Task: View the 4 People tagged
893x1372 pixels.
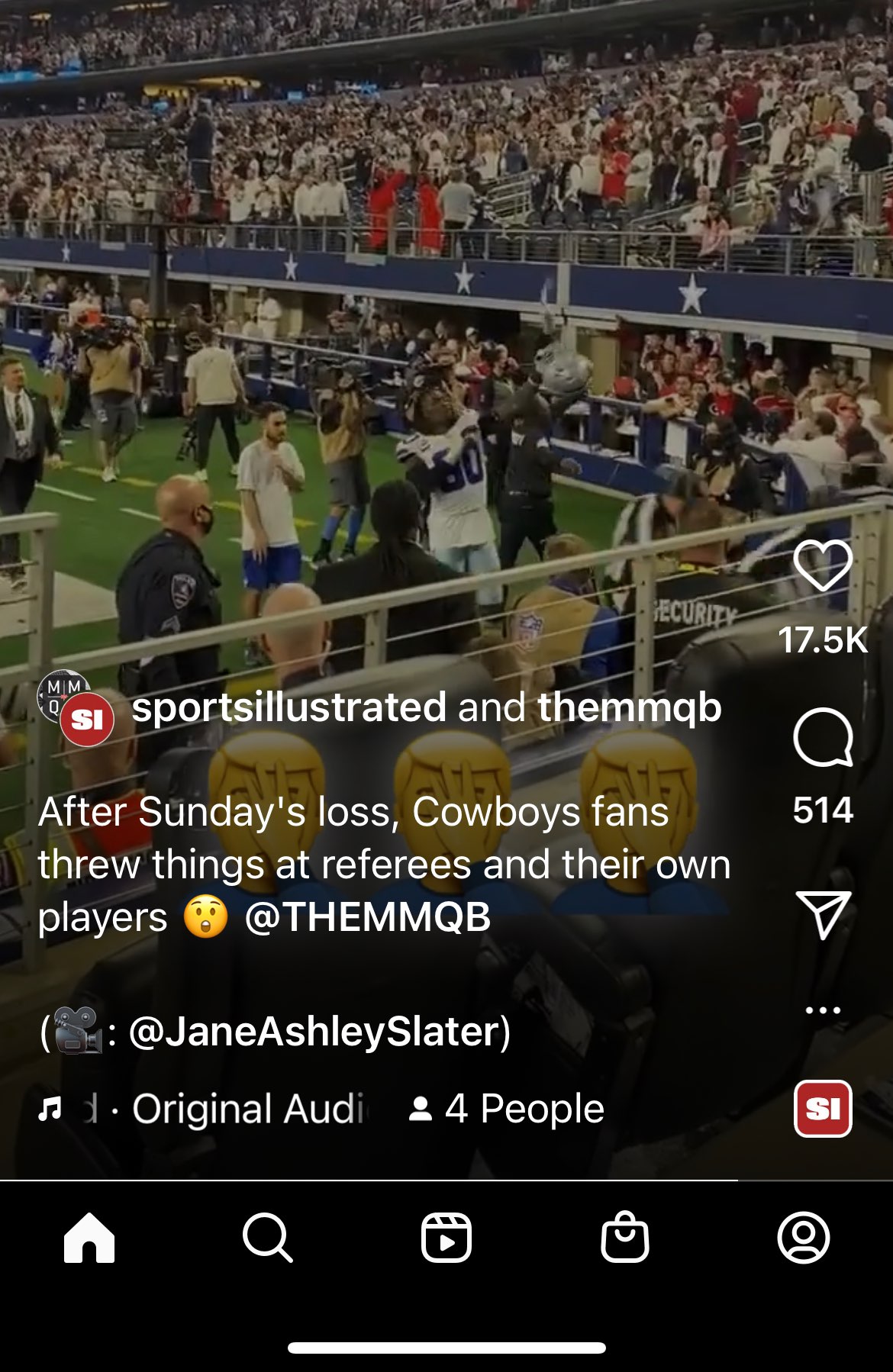Action: click(508, 1109)
